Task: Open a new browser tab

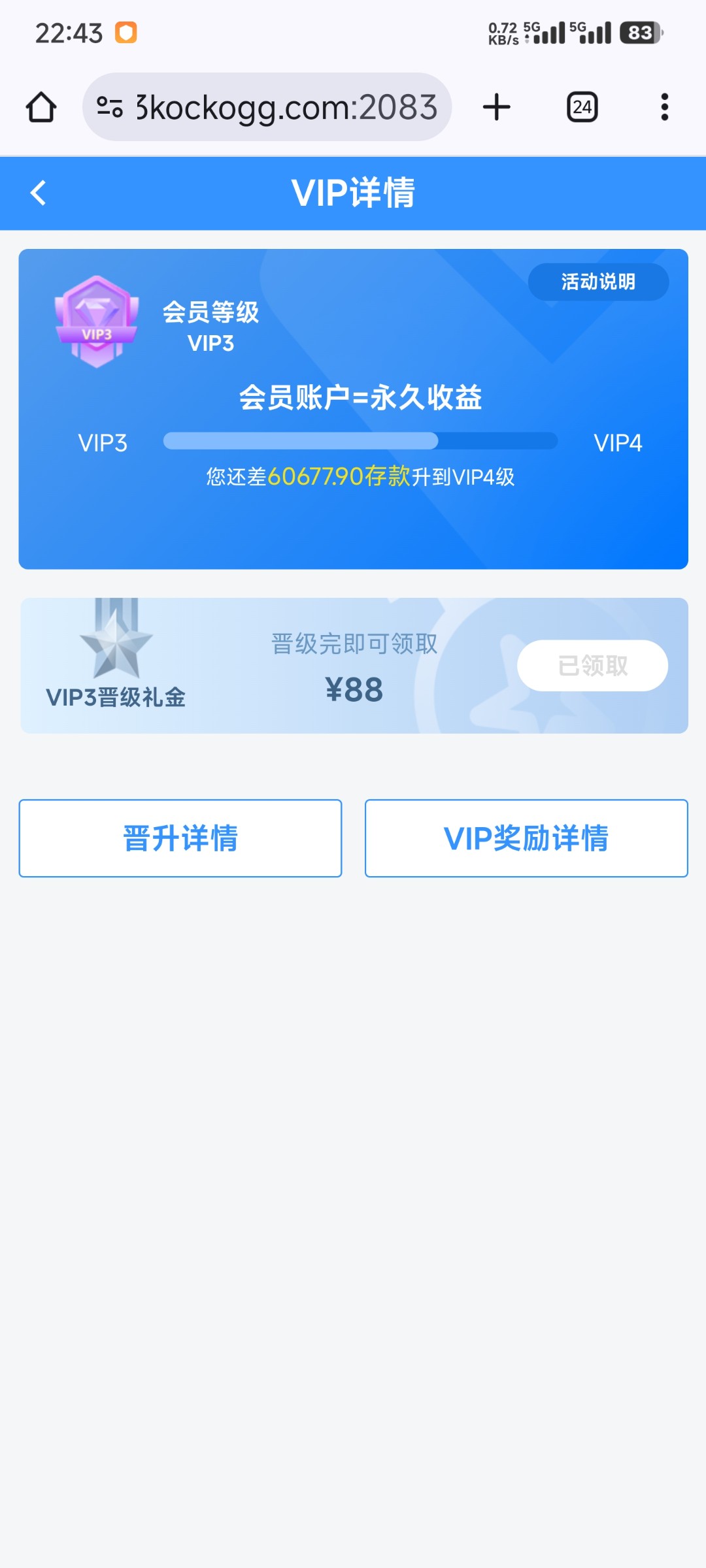Action: click(497, 107)
